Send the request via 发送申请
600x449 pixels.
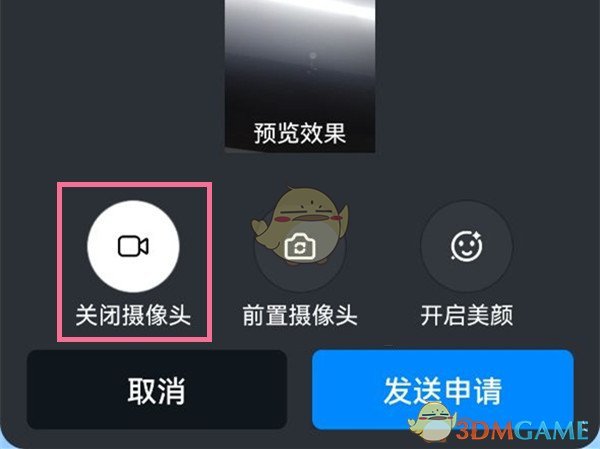(x=442, y=390)
